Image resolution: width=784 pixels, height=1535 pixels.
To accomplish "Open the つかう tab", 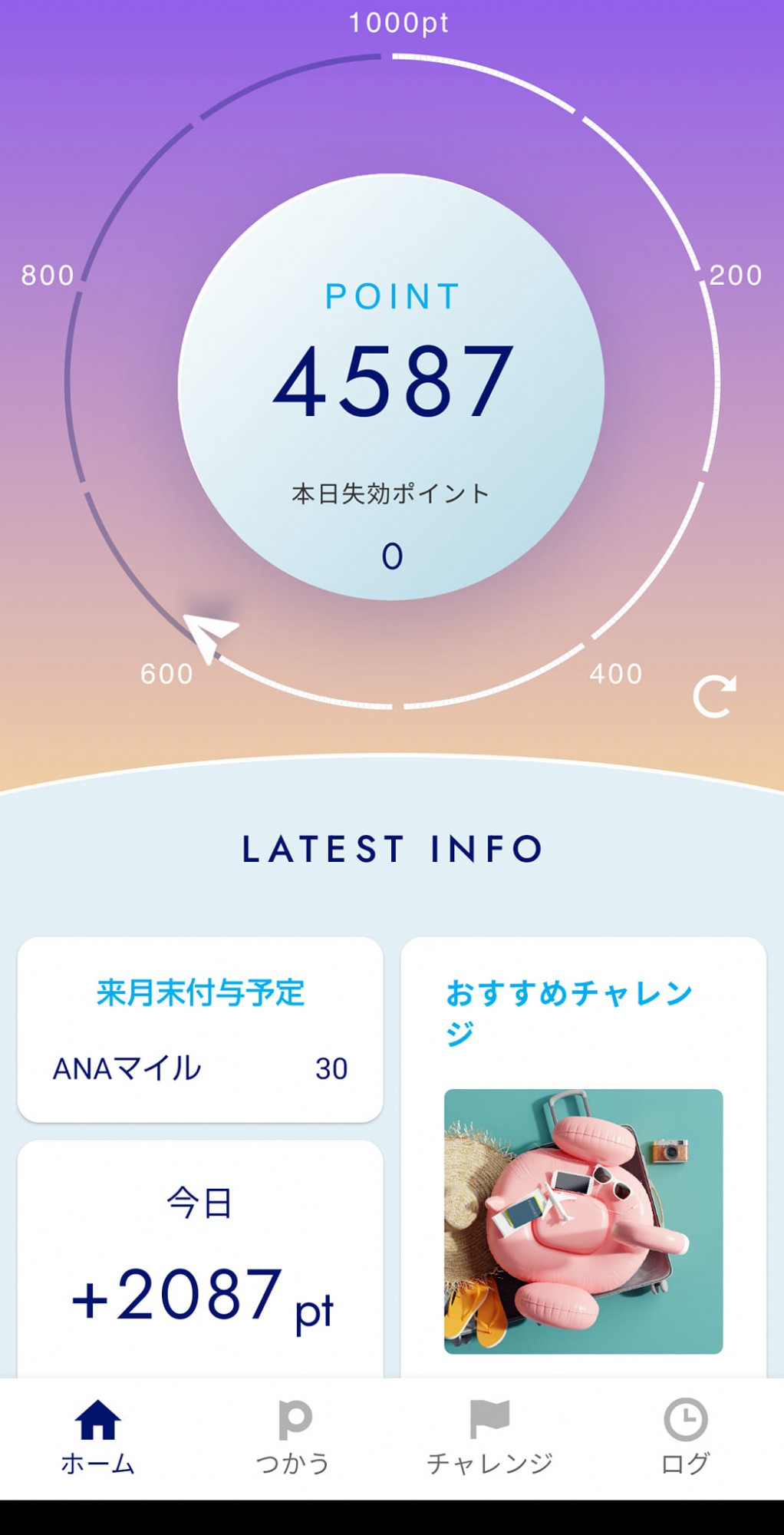I will coord(293,1437).
